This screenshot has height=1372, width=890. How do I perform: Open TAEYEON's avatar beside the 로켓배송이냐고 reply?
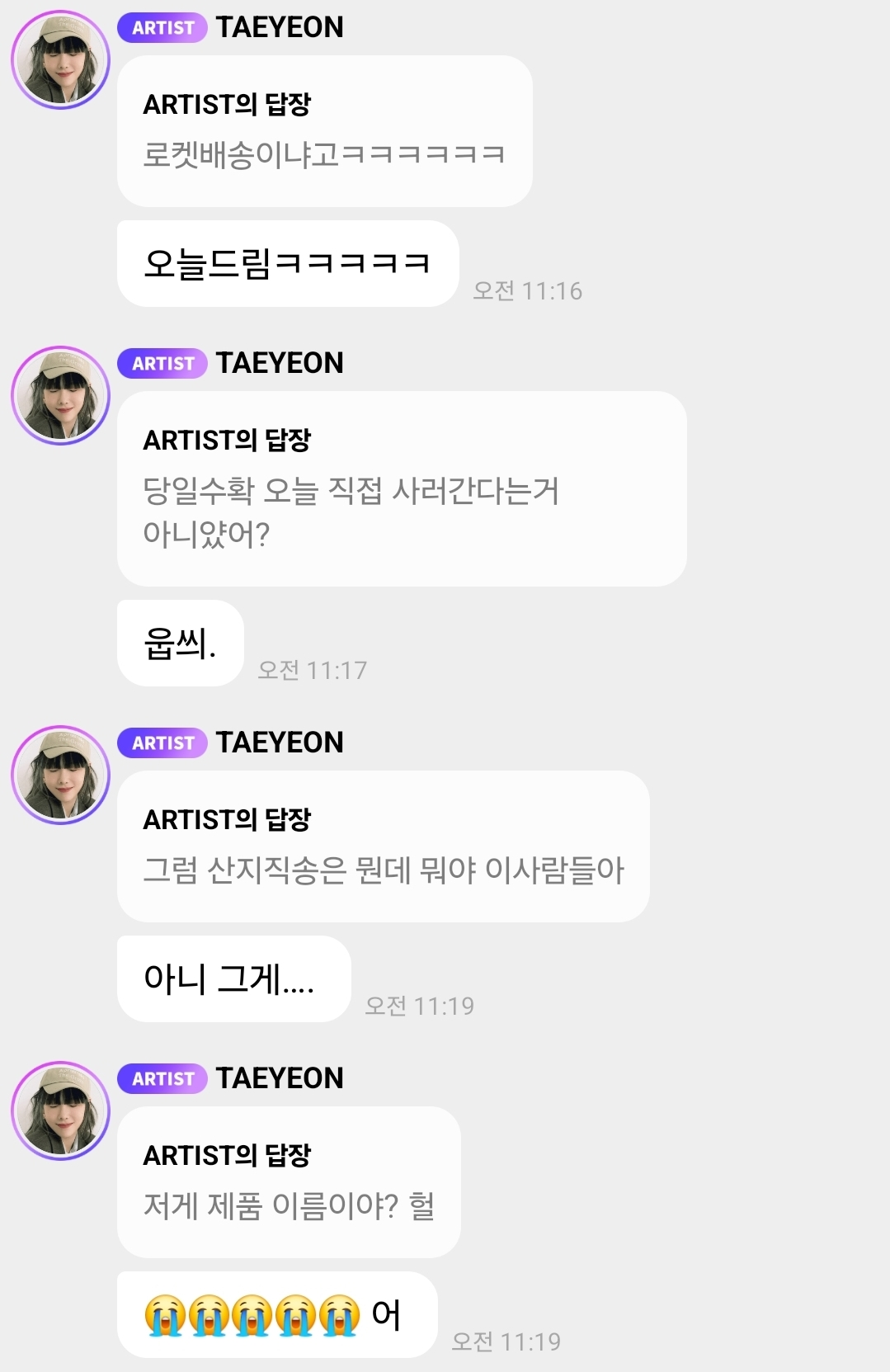click(x=60, y=59)
